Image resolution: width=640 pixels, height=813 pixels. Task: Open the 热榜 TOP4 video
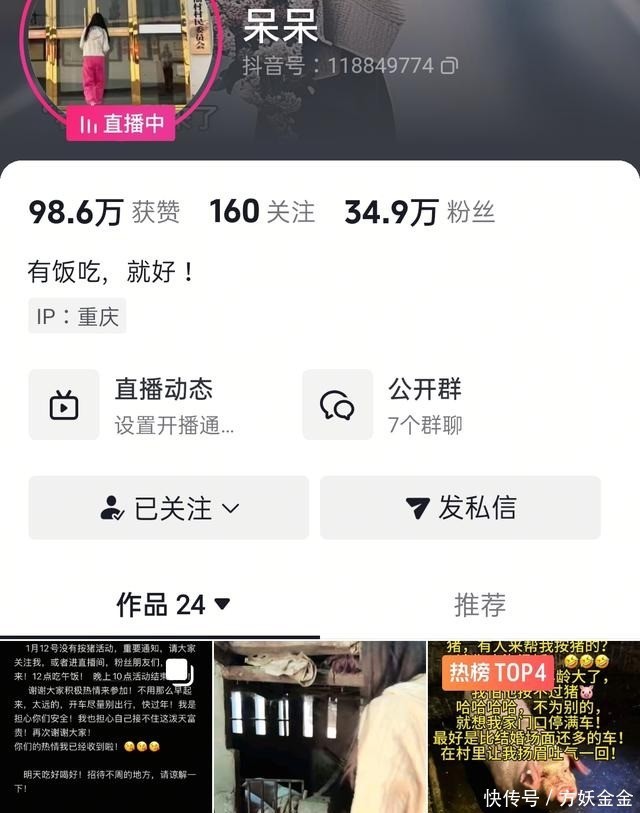coord(533,726)
